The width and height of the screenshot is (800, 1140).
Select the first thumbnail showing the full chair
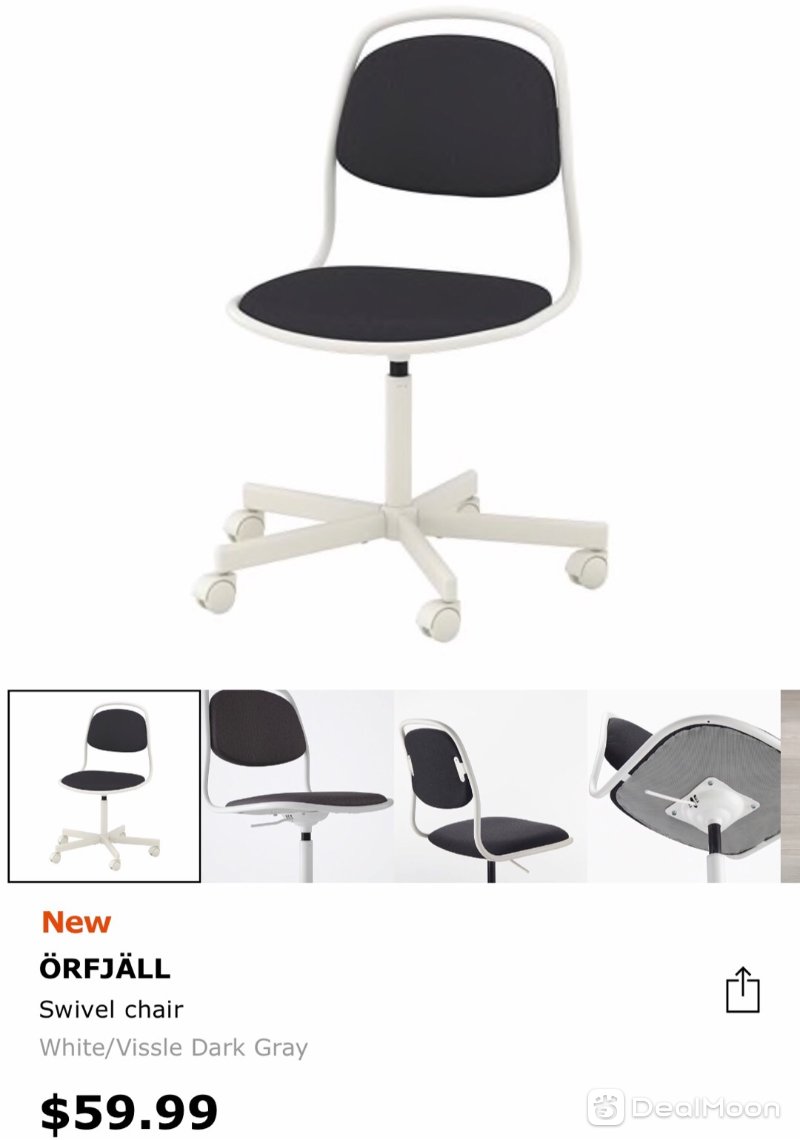point(105,786)
